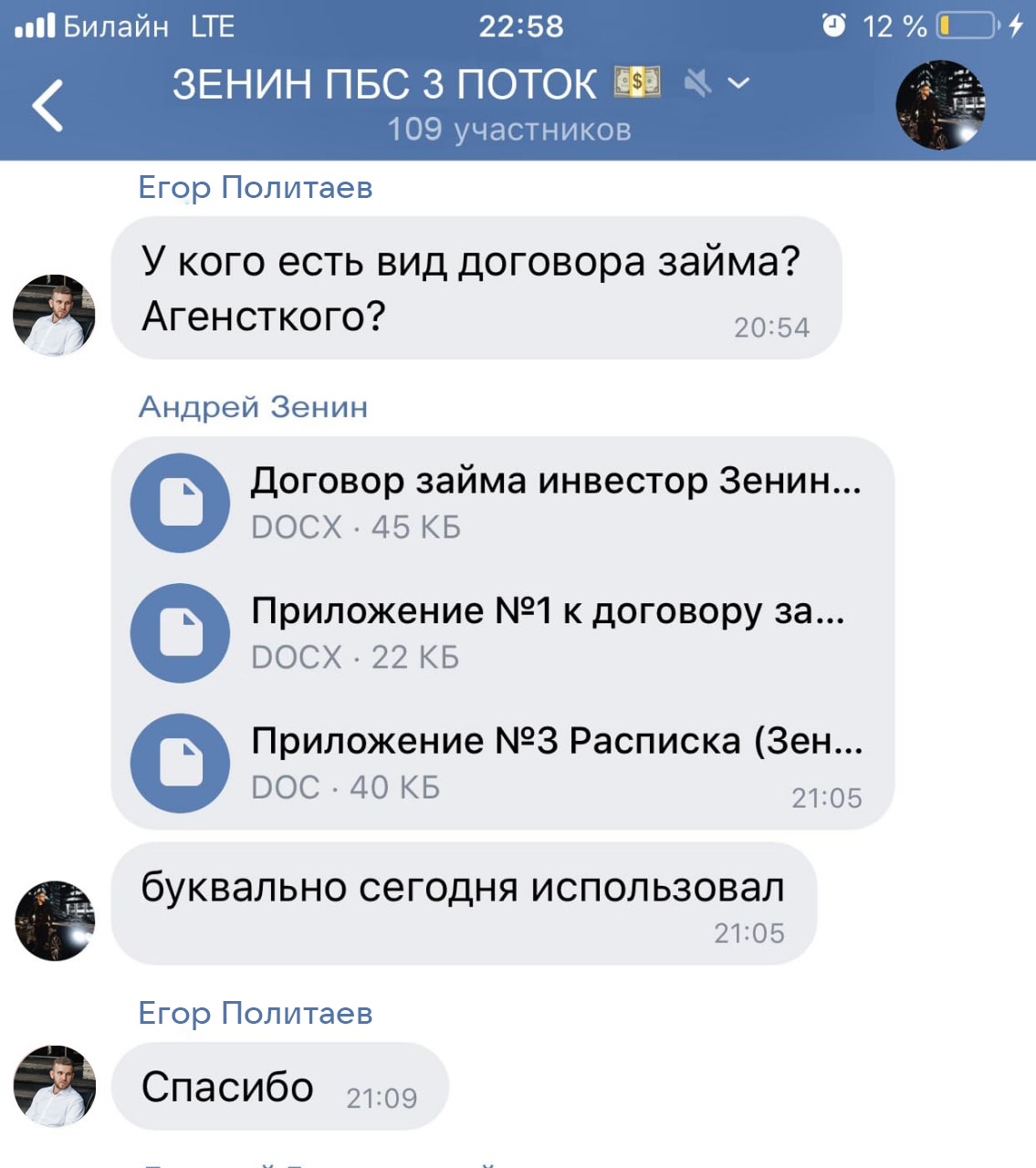View Егор Политаев's avatar next to Спасибо
Viewport: 1036px width, 1168px height.
[x=55, y=1086]
